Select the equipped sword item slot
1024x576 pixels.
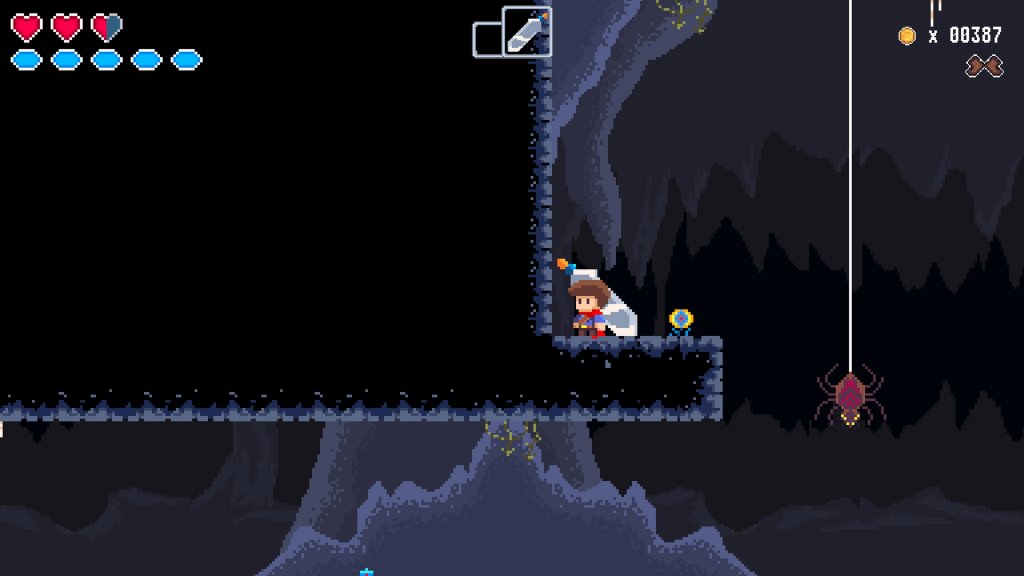527,31
